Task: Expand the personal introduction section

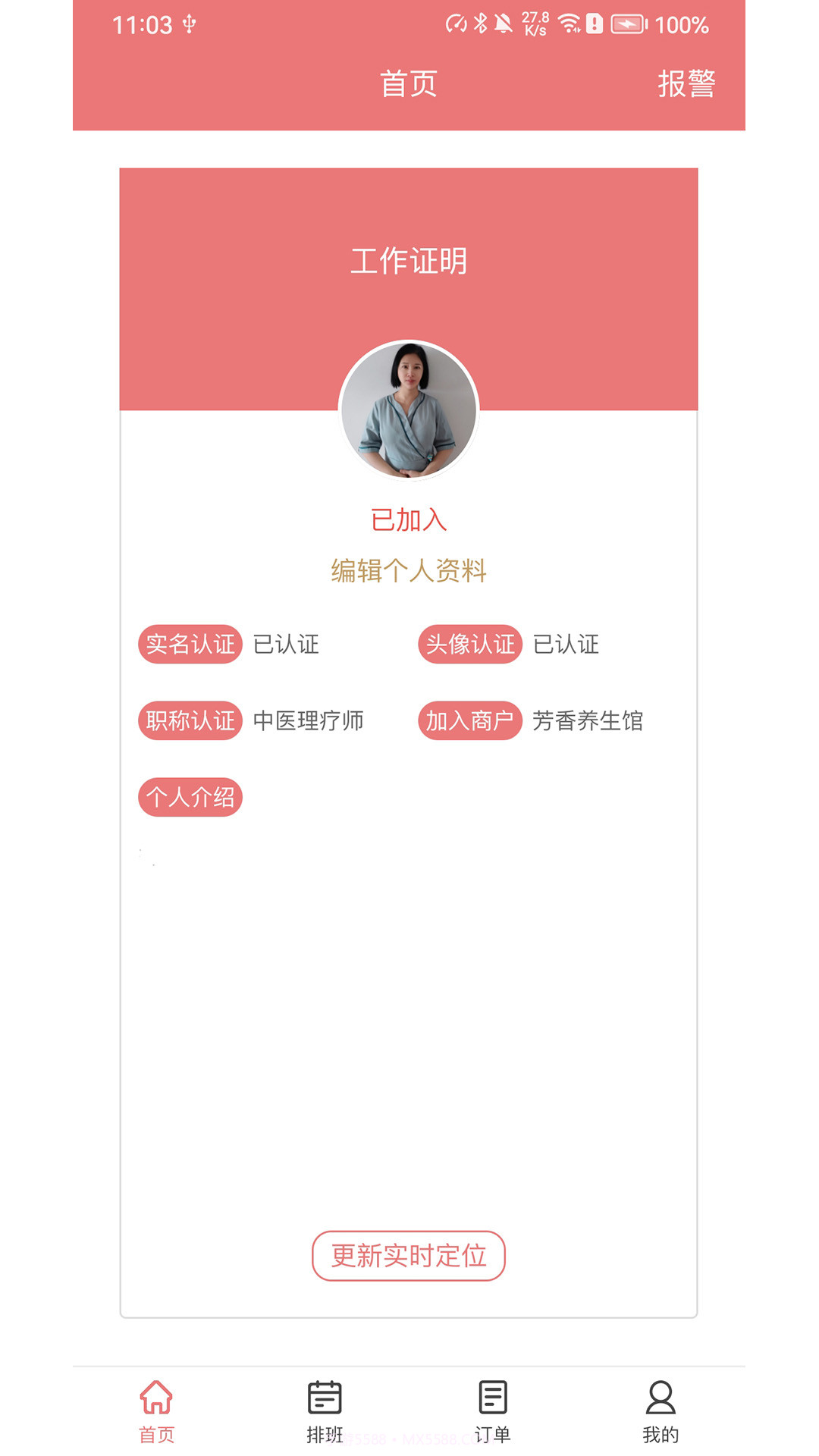Action: [x=190, y=797]
